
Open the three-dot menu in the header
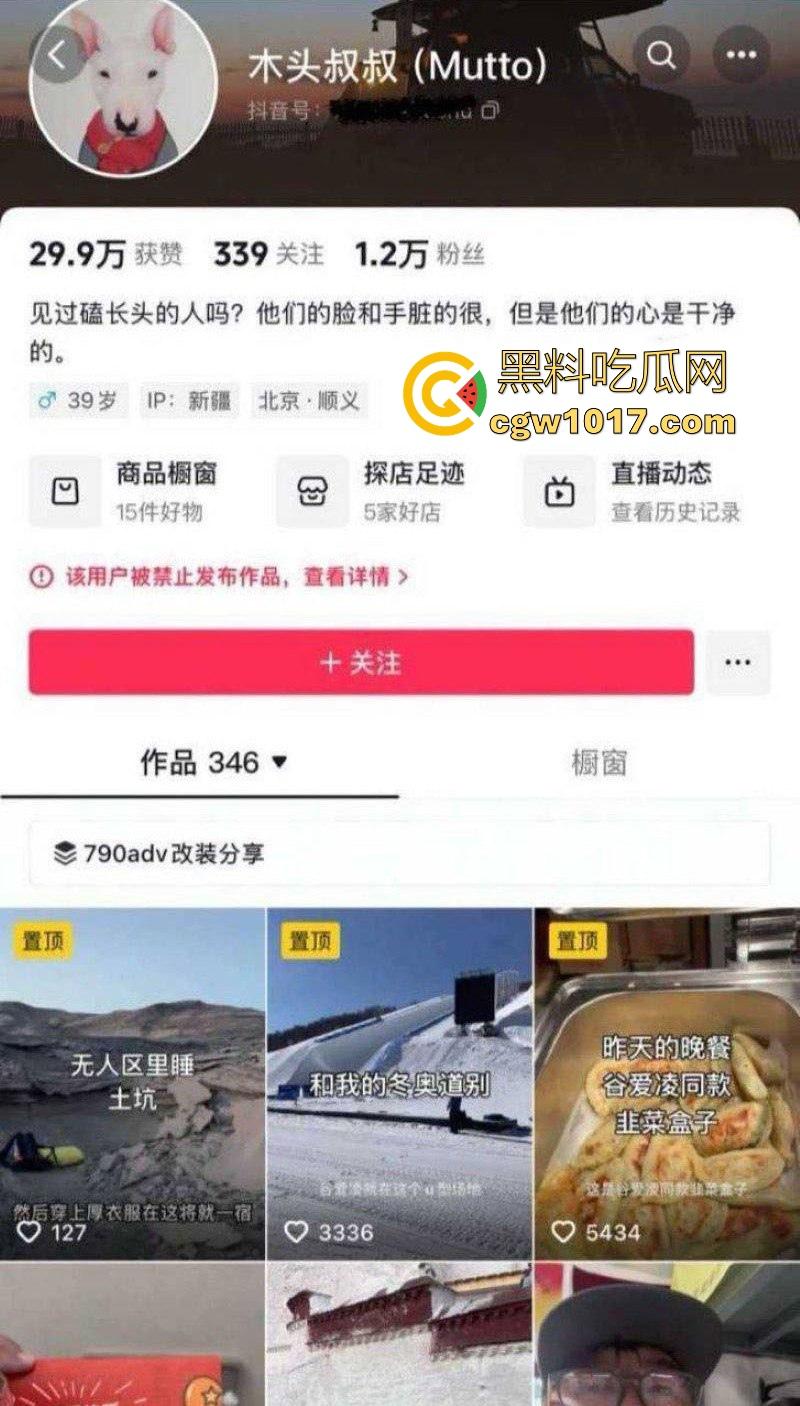742,53
